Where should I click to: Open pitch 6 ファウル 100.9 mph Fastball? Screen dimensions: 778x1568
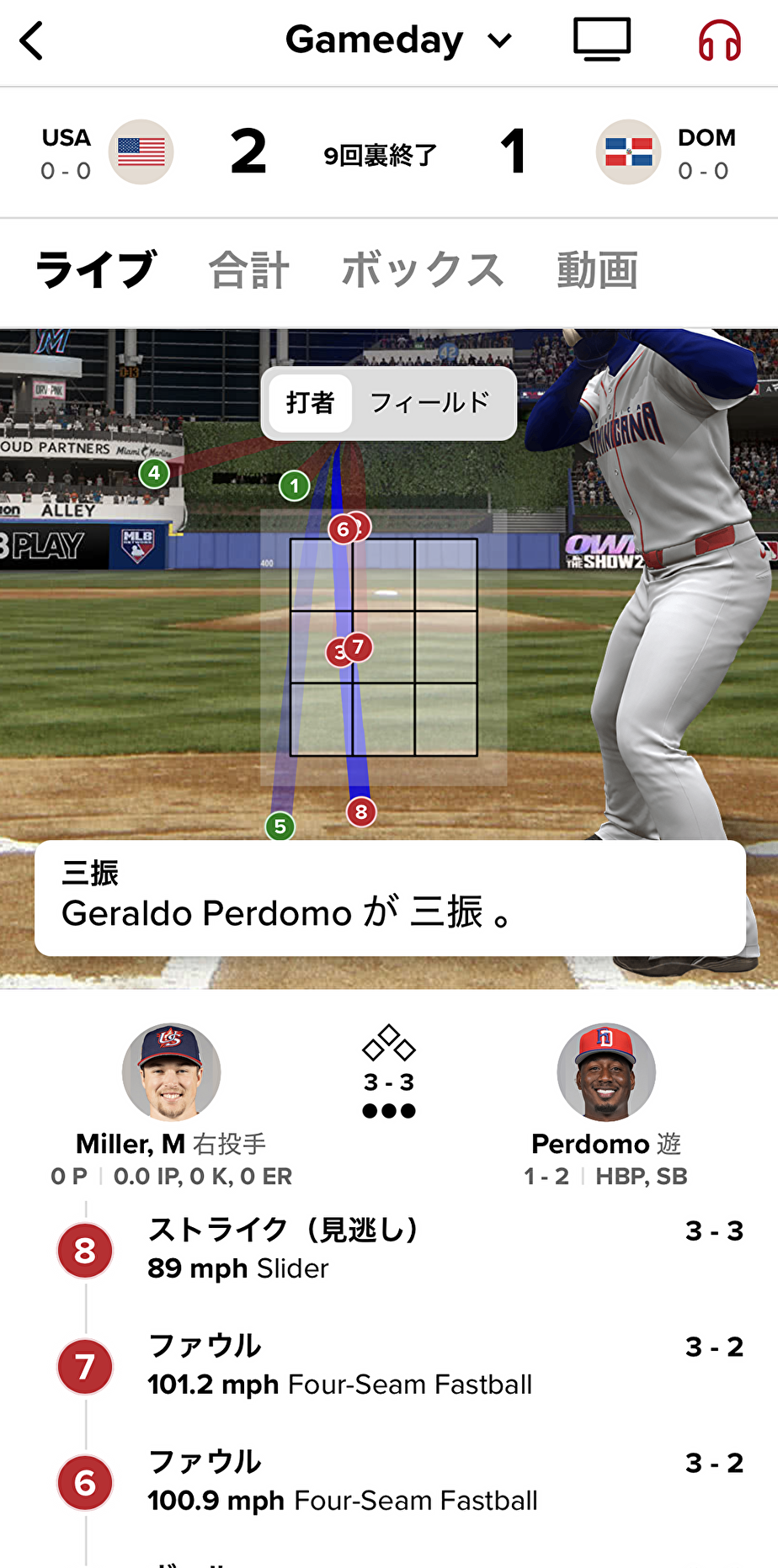(x=400, y=1481)
